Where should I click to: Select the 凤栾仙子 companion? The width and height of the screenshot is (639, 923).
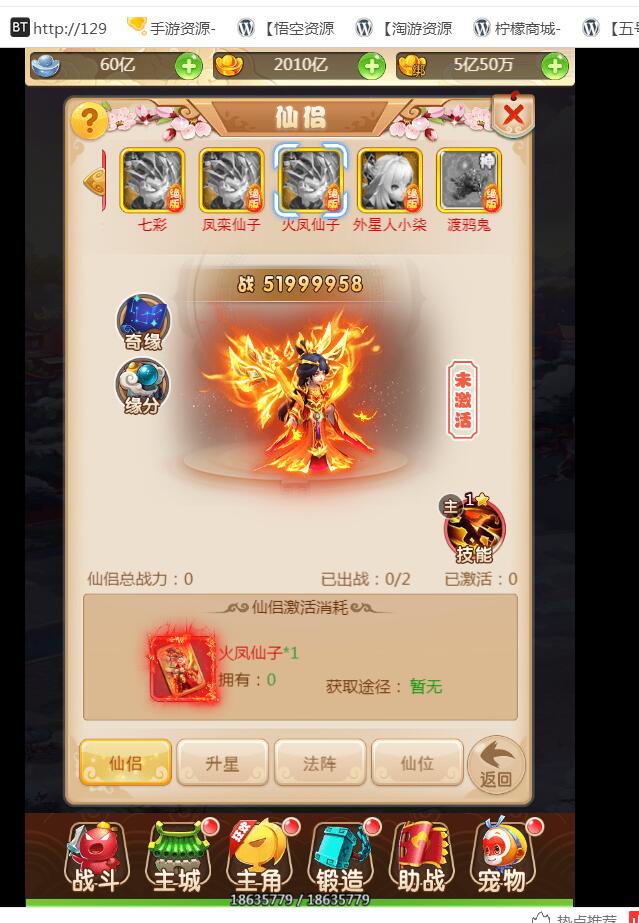[x=232, y=181]
